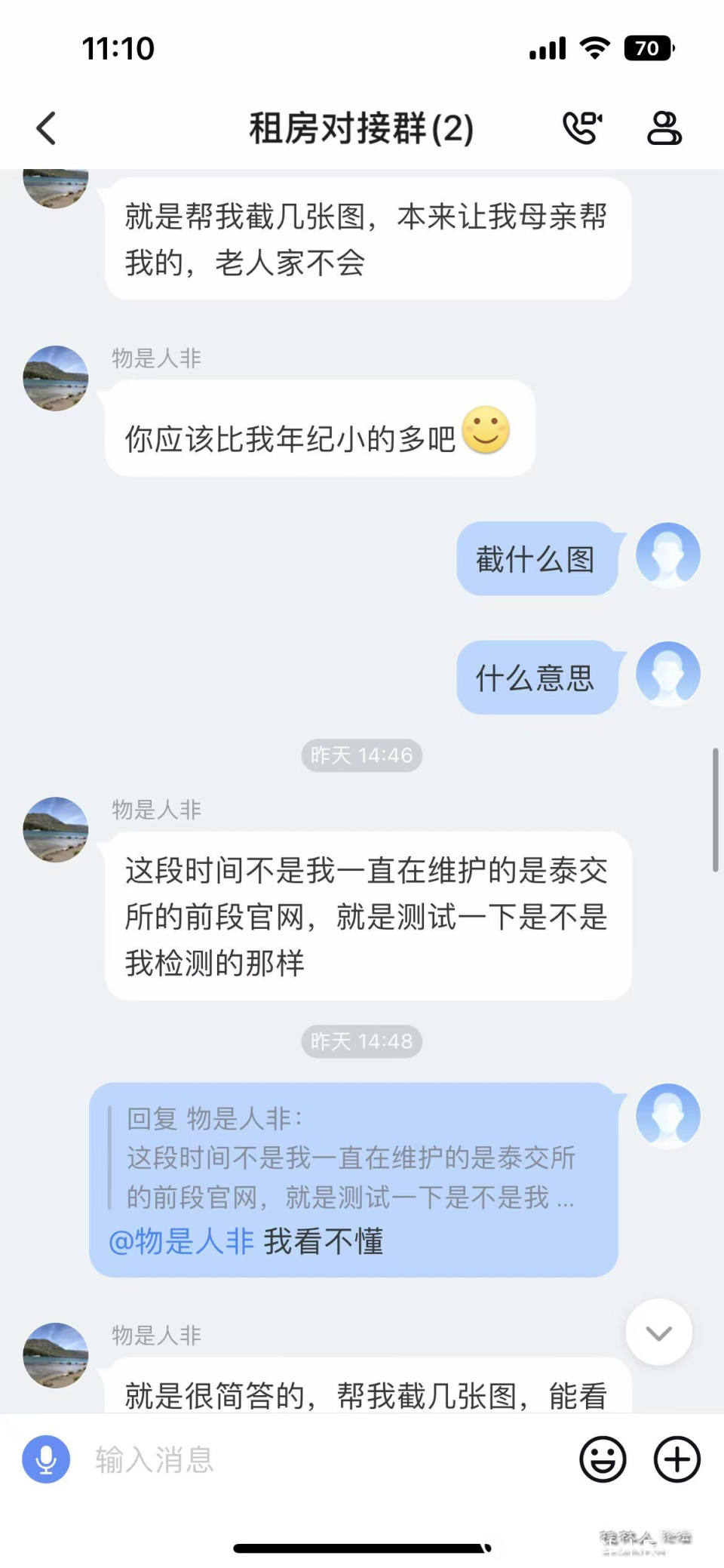Tap the 昨天 14:46 timestamp

361,754
